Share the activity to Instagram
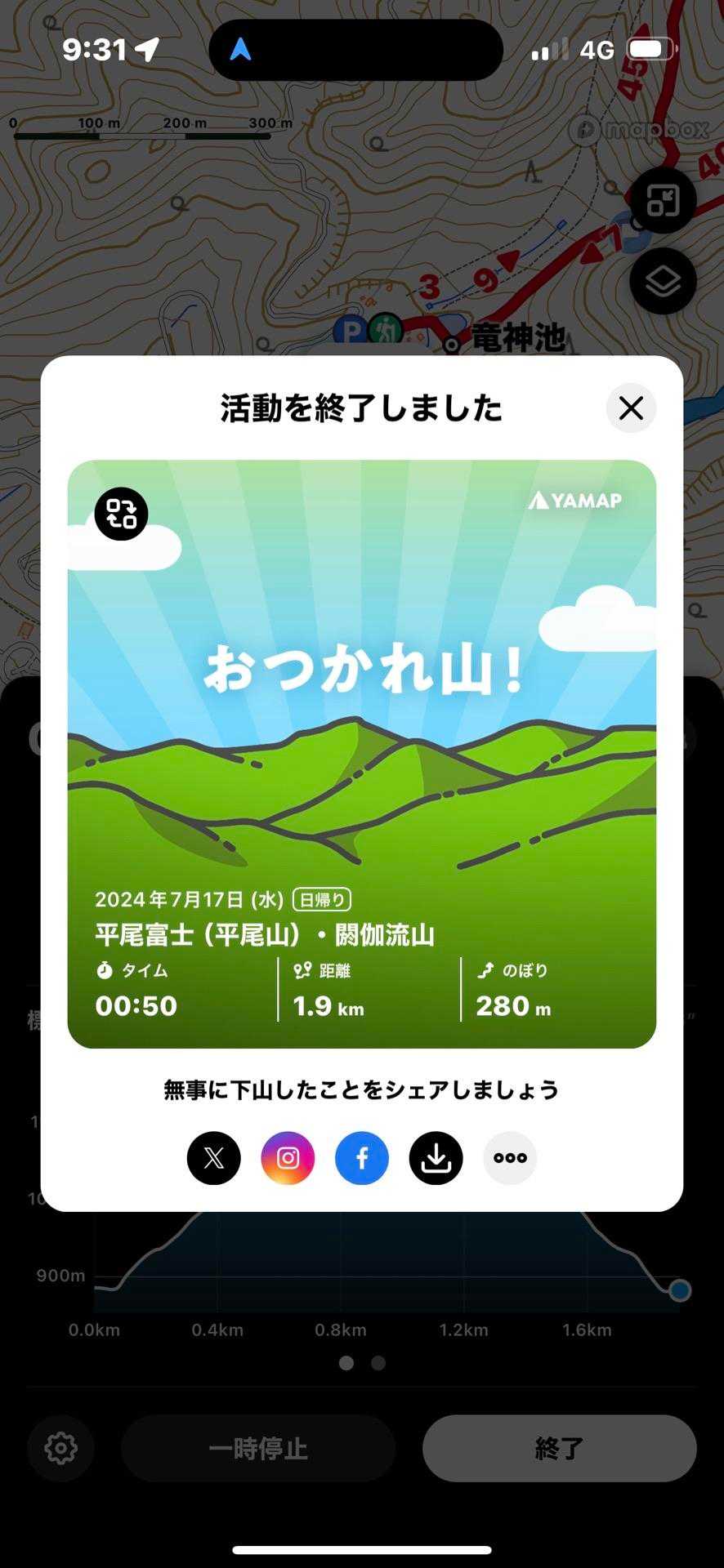 pyautogui.click(x=288, y=1158)
